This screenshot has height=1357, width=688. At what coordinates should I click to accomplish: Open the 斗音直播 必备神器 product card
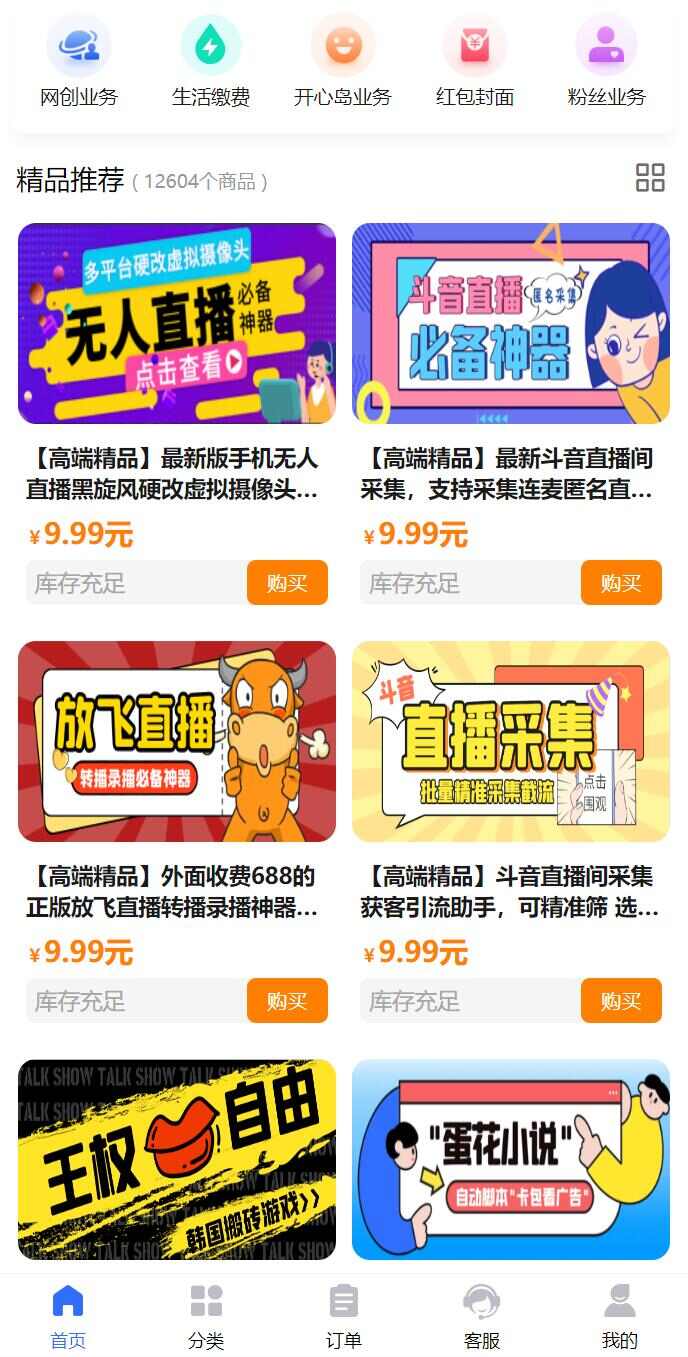click(510, 323)
